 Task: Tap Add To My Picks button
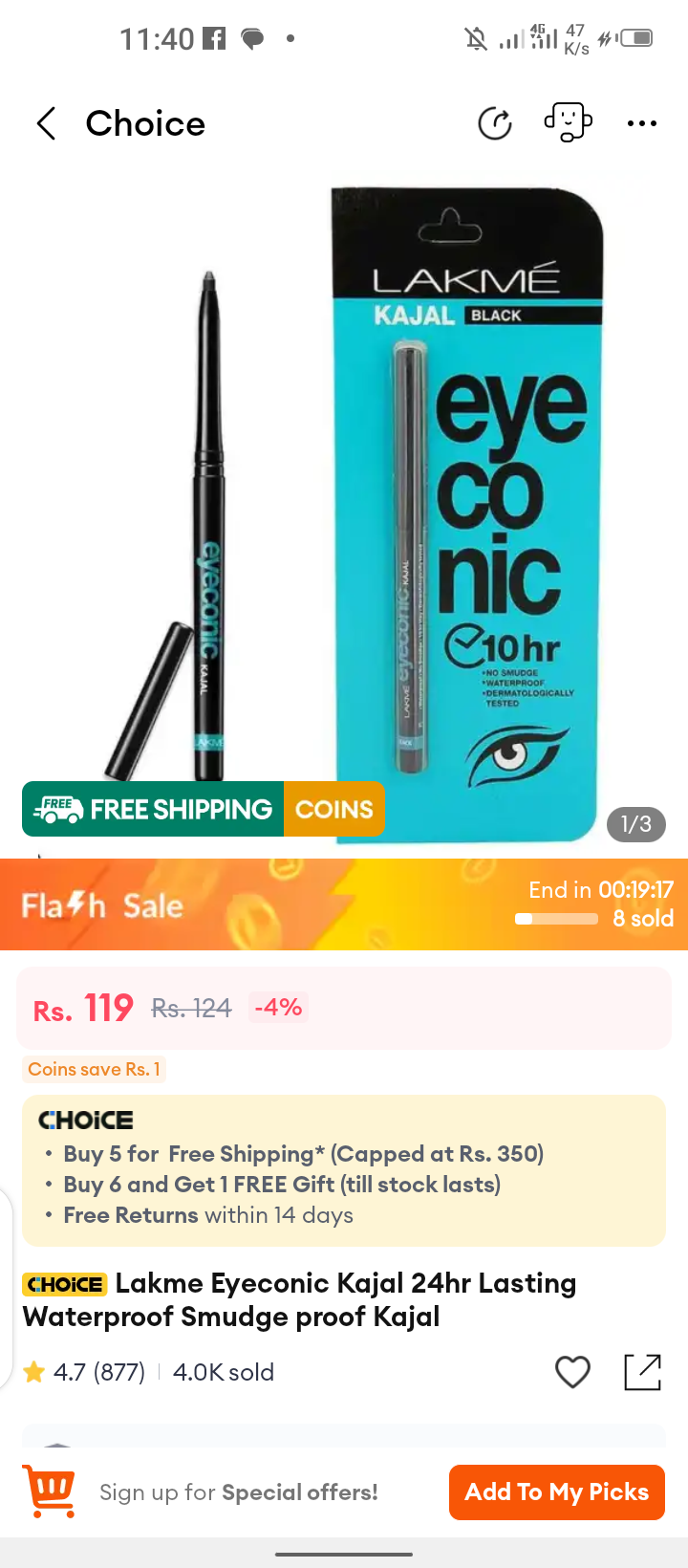click(556, 1492)
